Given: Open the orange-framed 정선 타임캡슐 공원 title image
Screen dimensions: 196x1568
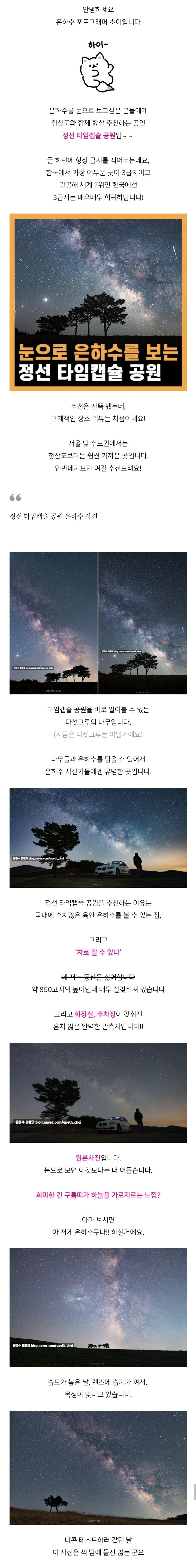Looking at the screenshot, I should point(98,301).
